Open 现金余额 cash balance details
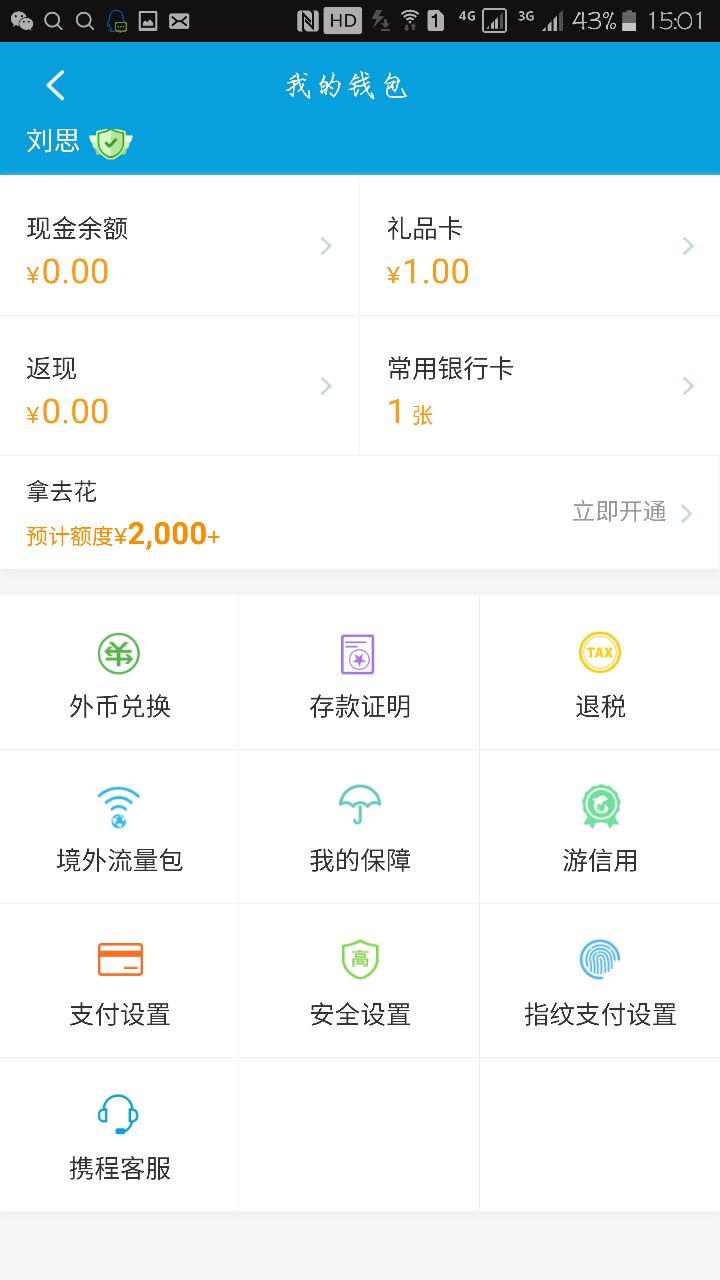Viewport: 720px width, 1280px height. coord(180,247)
